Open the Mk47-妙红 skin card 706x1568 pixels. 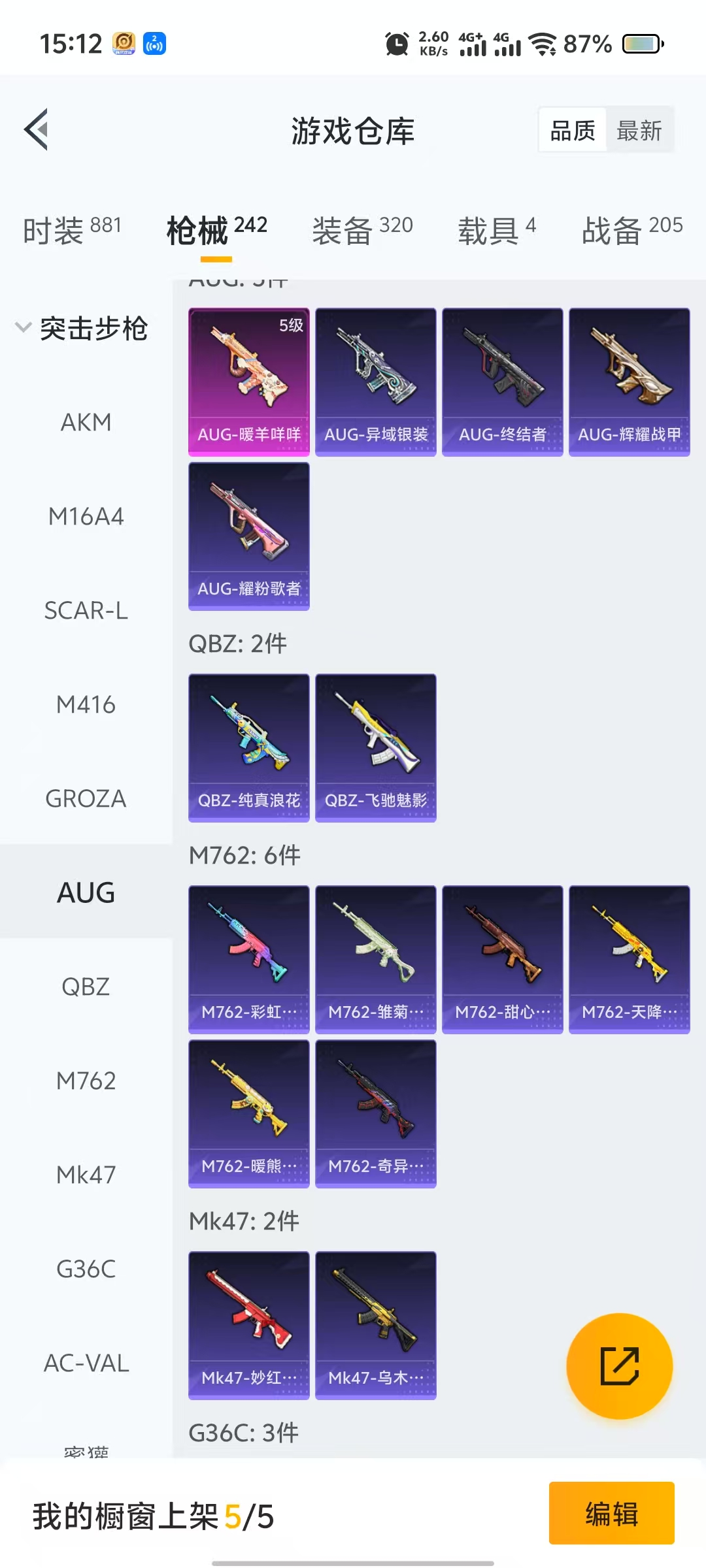(248, 1325)
